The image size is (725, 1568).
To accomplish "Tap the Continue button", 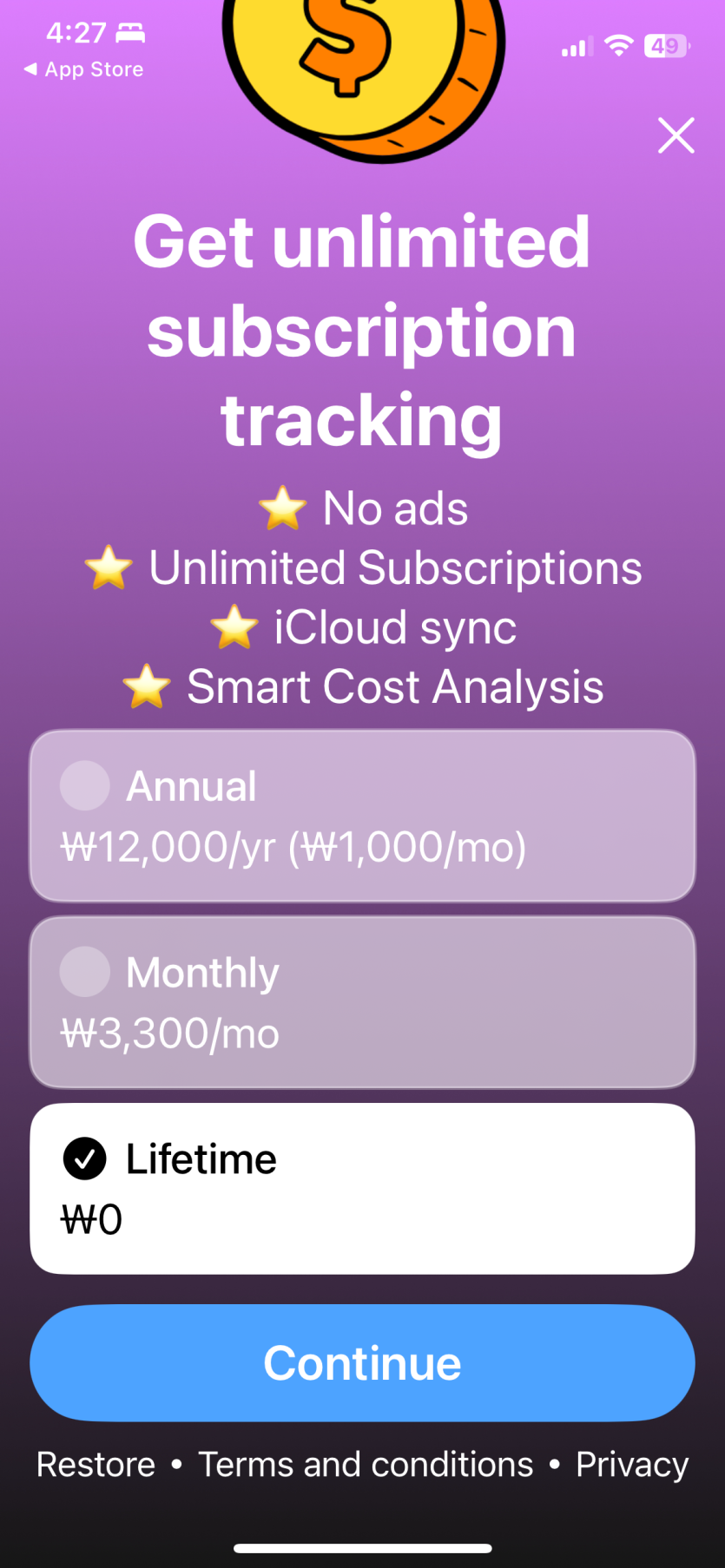I will coord(362,1362).
